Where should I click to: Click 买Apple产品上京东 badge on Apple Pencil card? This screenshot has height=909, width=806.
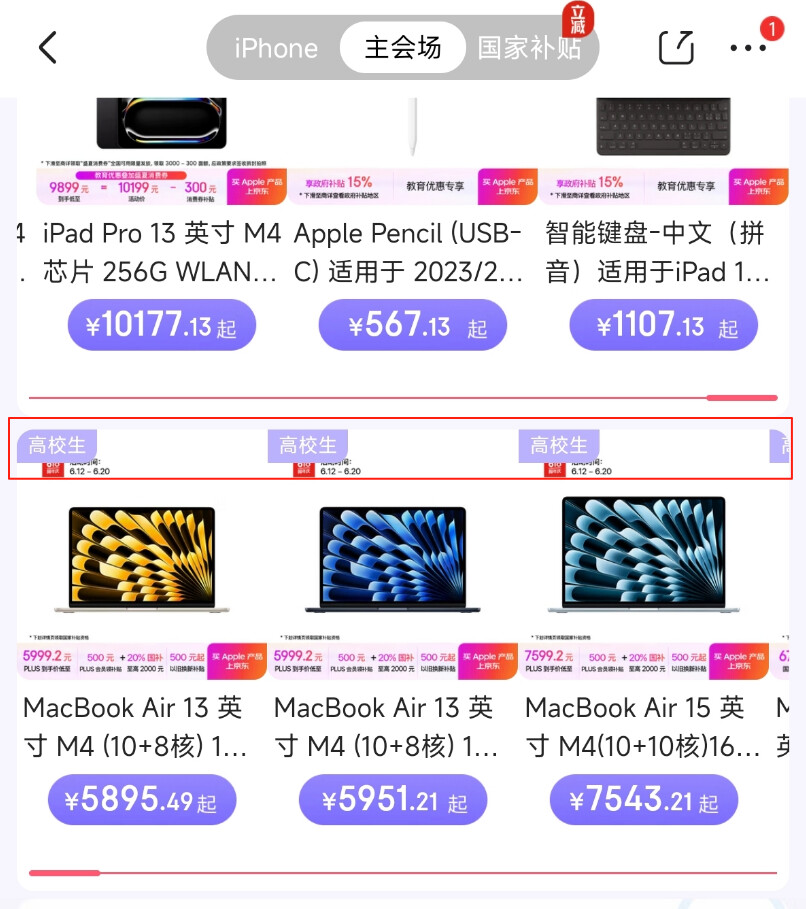click(507, 186)
